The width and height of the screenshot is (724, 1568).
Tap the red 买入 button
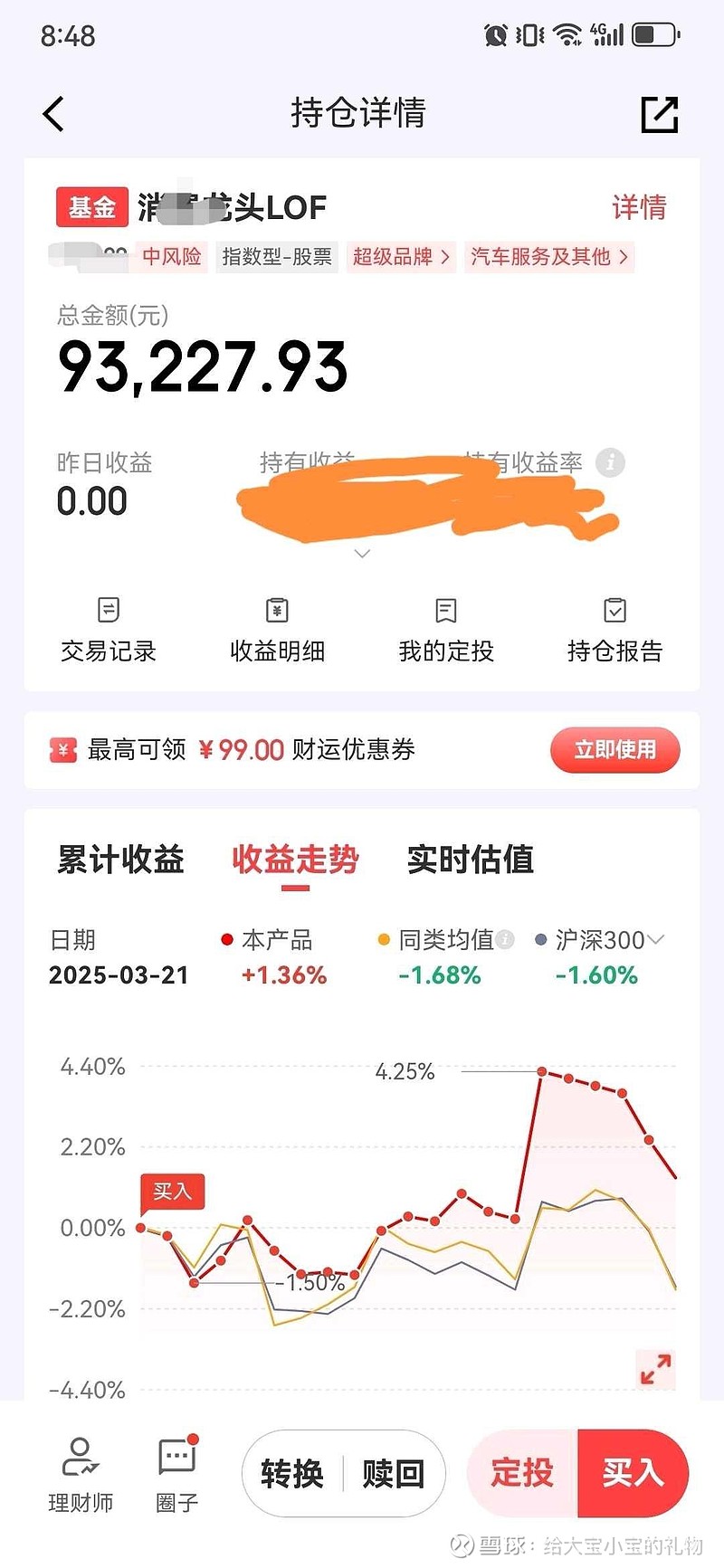tap(633, 1473)
